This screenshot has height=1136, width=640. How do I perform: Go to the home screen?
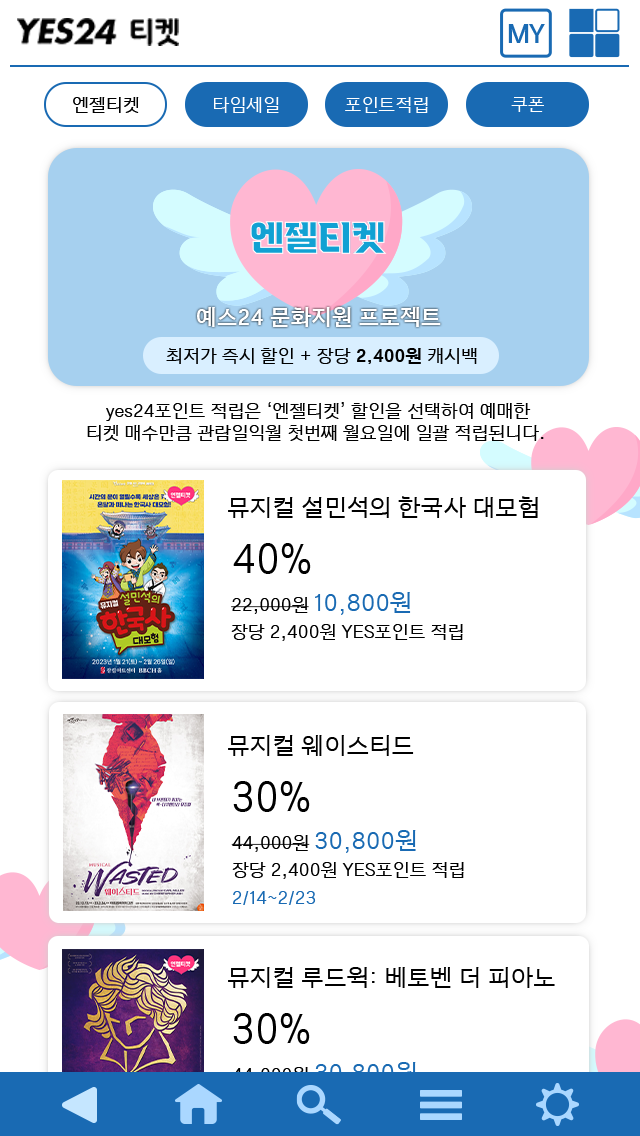(198, 1104)
